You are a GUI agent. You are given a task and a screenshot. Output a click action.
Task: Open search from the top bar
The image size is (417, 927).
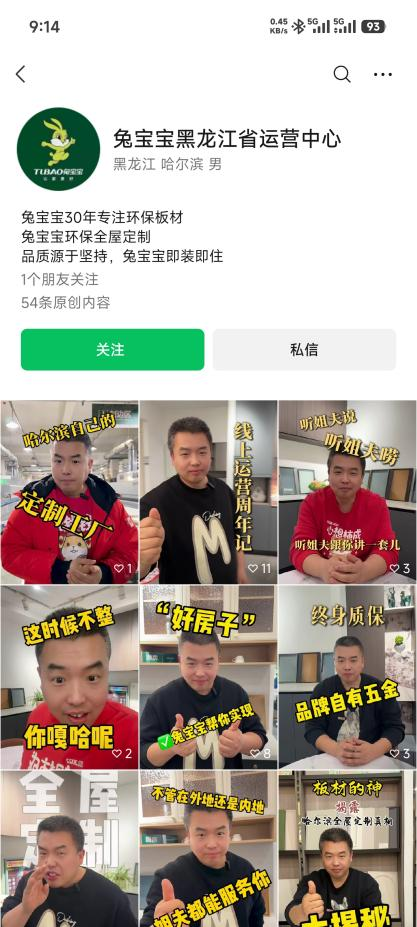[342, 74]
